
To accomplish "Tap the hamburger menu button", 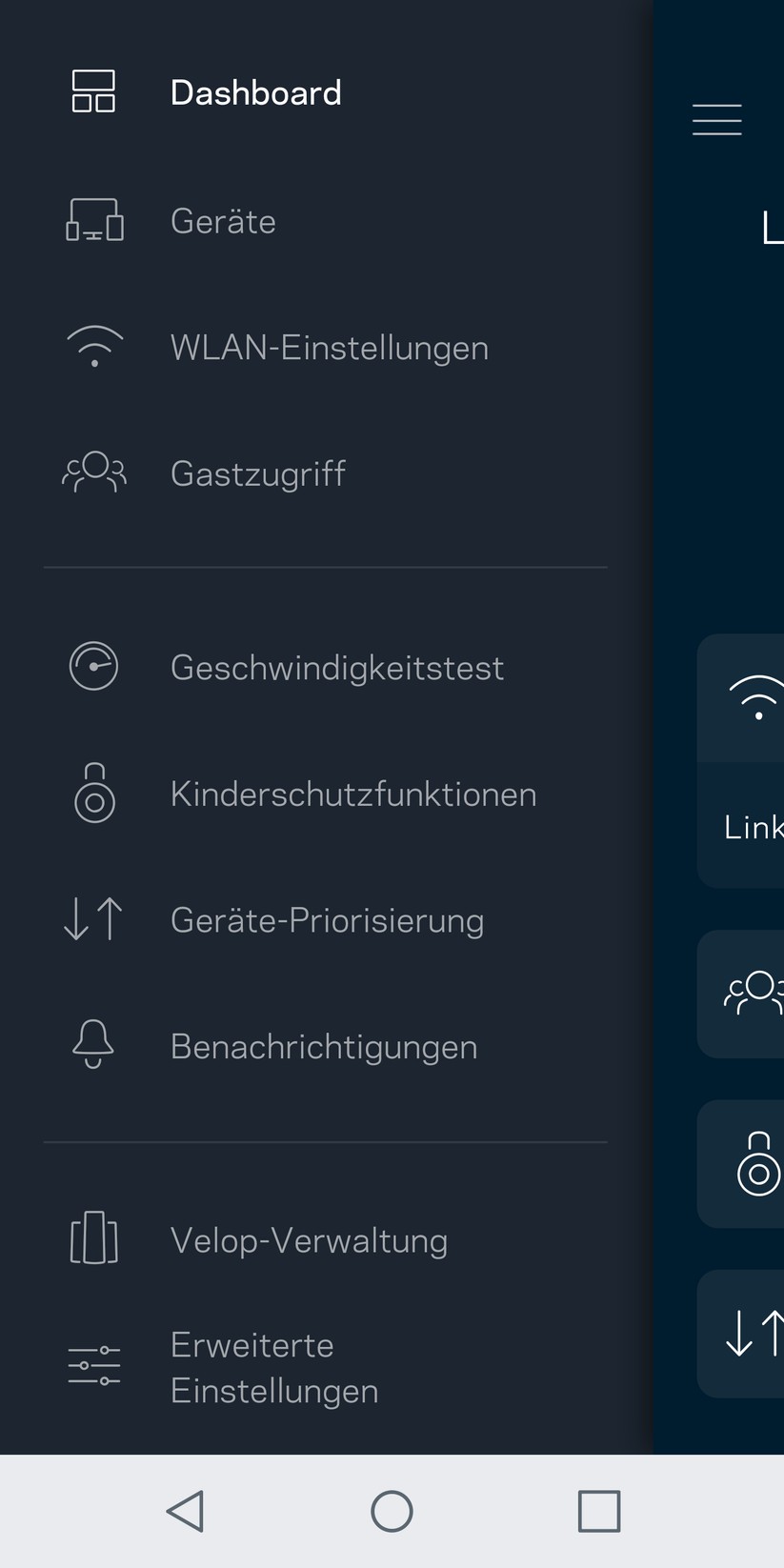I will coord(716,120).
